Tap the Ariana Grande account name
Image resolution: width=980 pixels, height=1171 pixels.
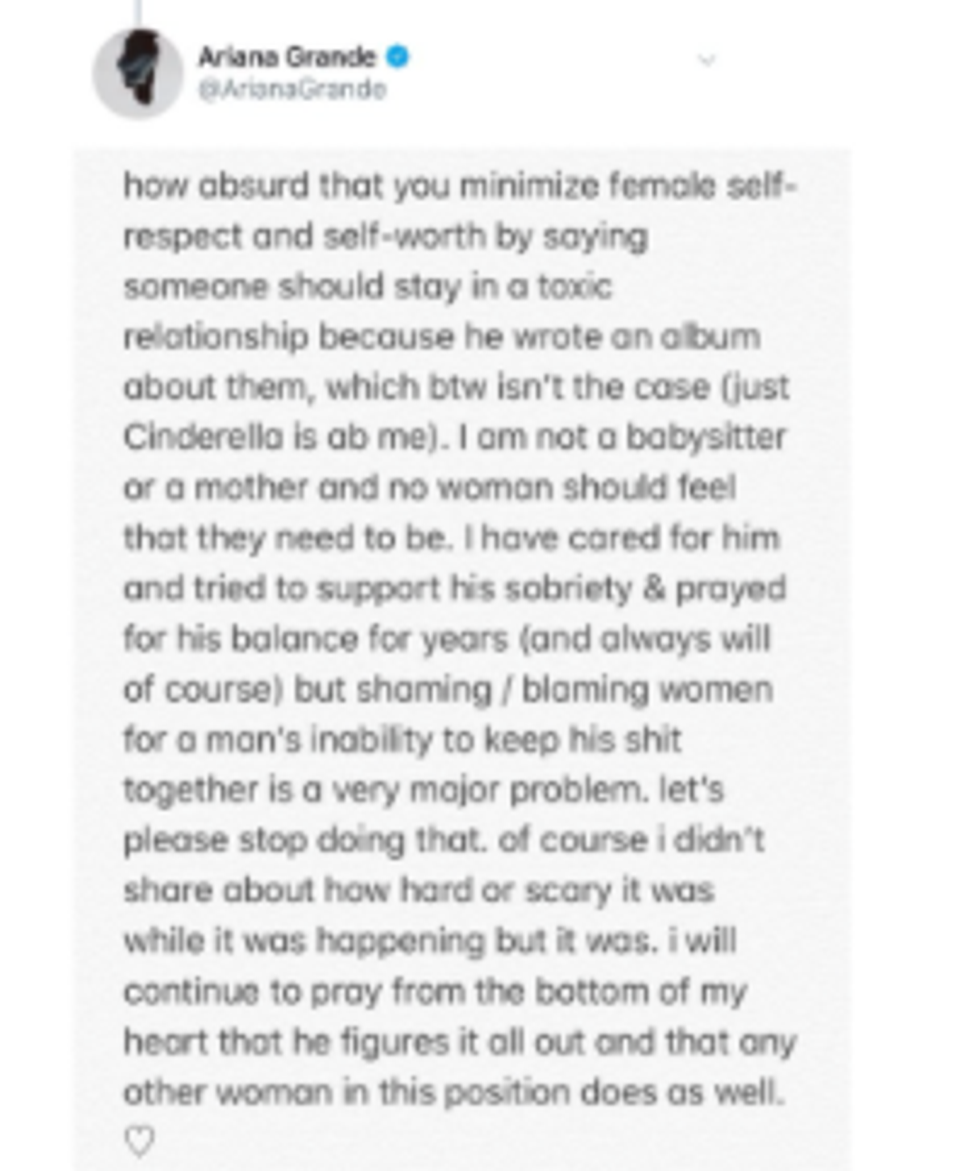pyautogui.click(x=286, y=58)
